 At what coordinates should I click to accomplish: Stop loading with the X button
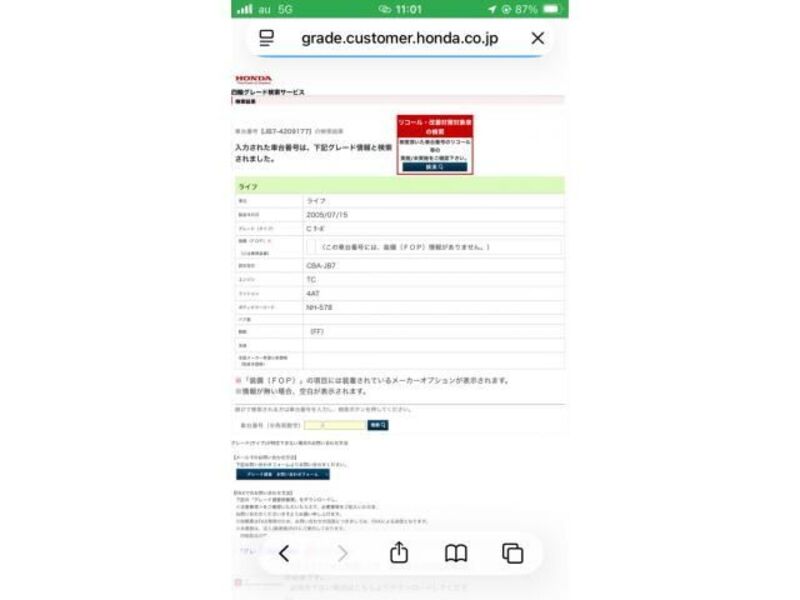pos(537,38)
